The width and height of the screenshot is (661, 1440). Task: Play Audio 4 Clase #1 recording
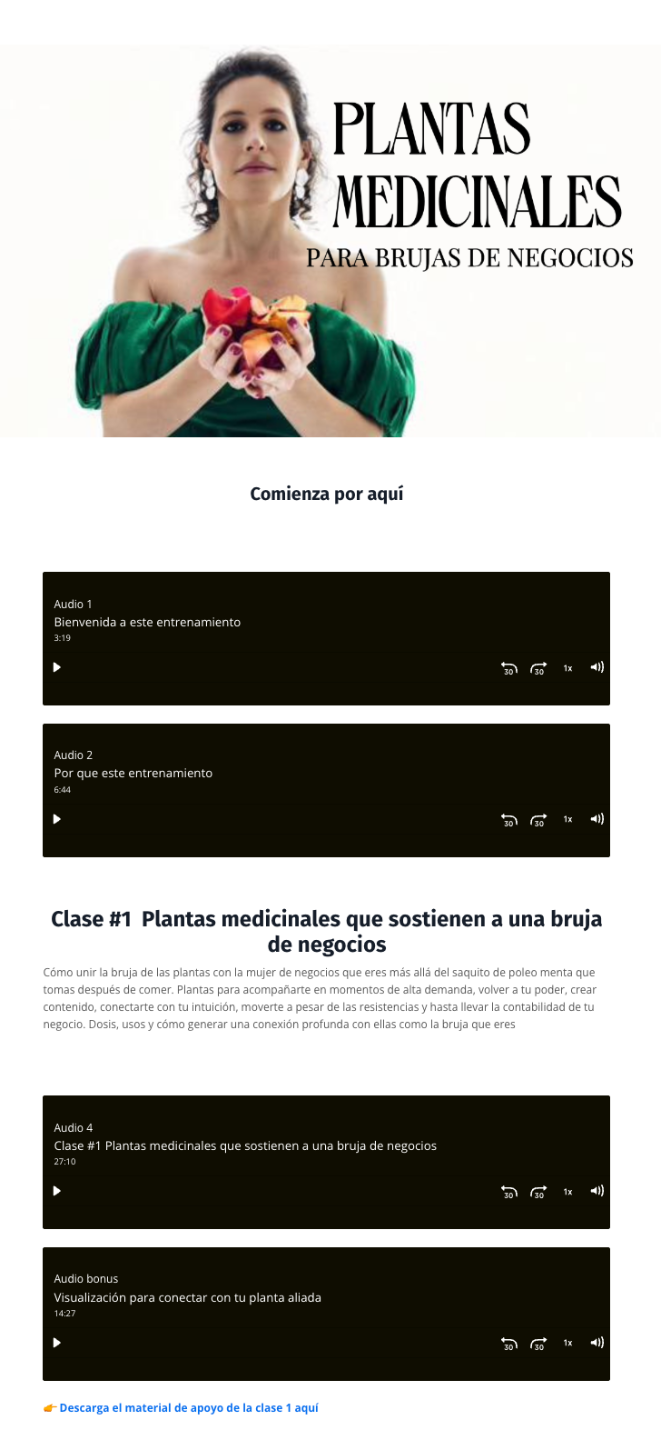57,1191
